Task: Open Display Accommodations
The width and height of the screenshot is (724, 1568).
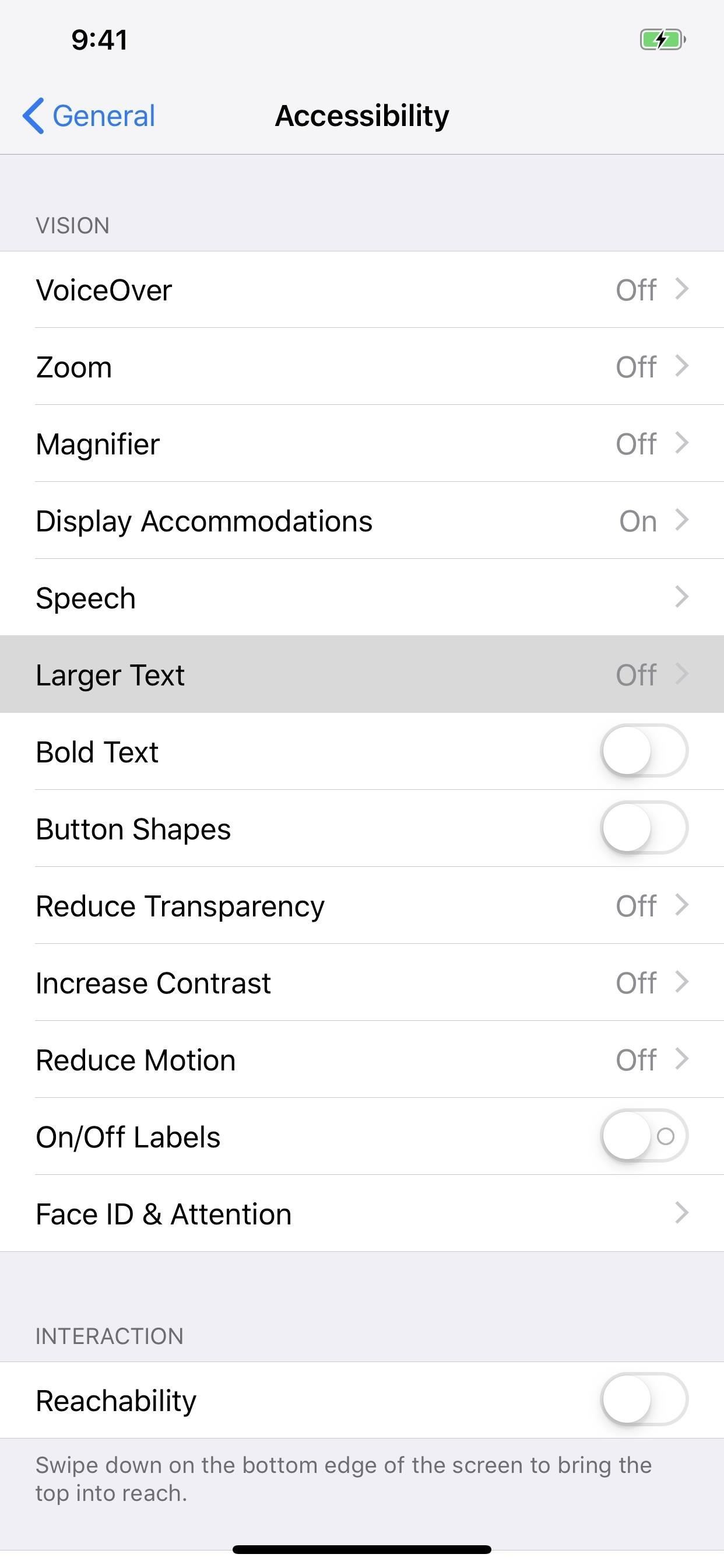Action: [361, 521]
